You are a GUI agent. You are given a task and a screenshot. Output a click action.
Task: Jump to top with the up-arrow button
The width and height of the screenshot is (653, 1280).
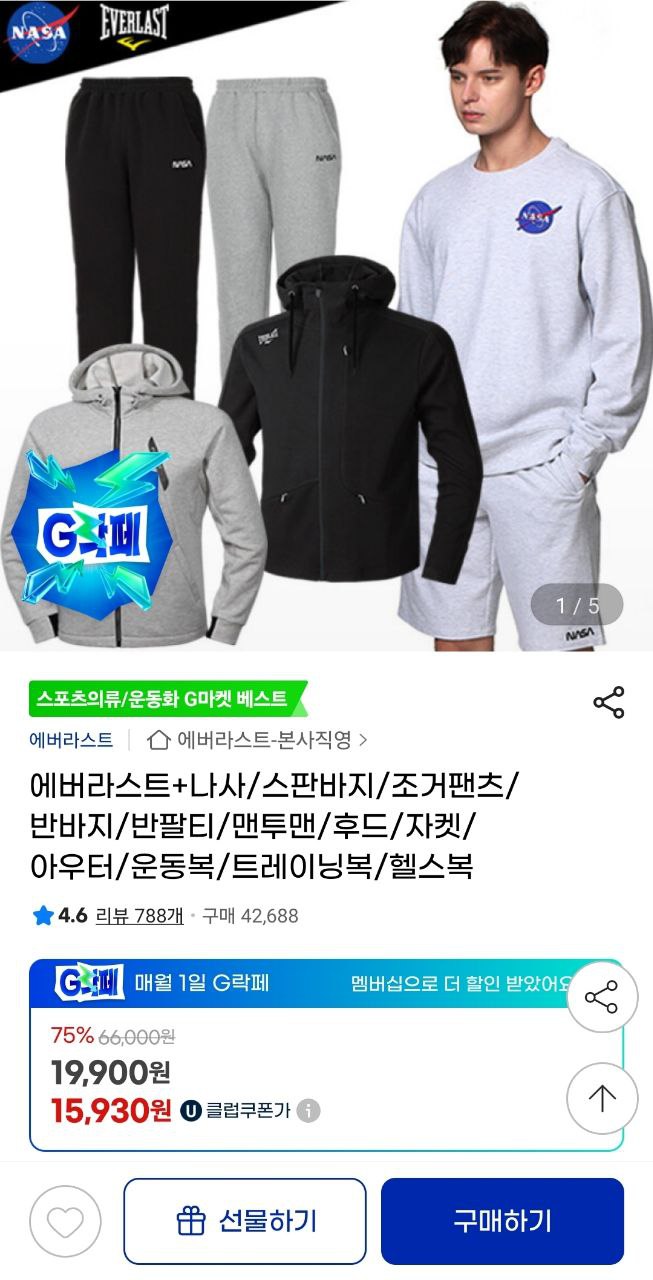601,1098
